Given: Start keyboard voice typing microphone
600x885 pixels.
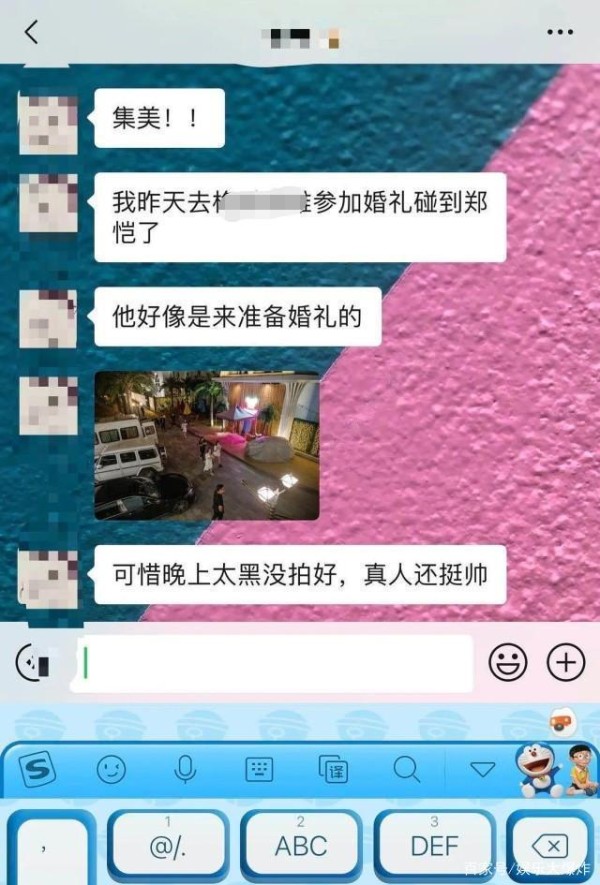Looking at the screenshot, I should pyautogui.click(x=185, y=769).
